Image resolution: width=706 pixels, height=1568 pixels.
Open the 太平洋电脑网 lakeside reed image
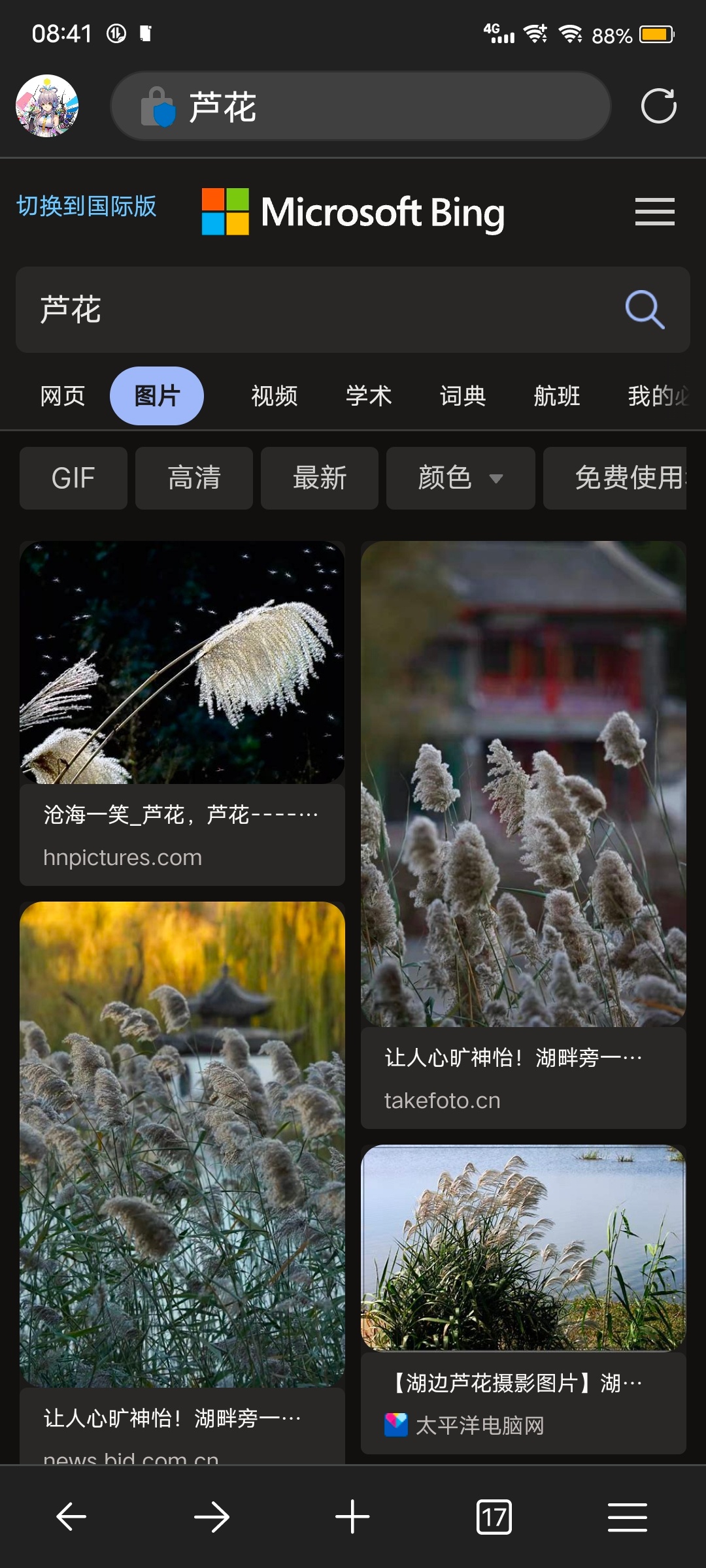[x=523, y=1247]
